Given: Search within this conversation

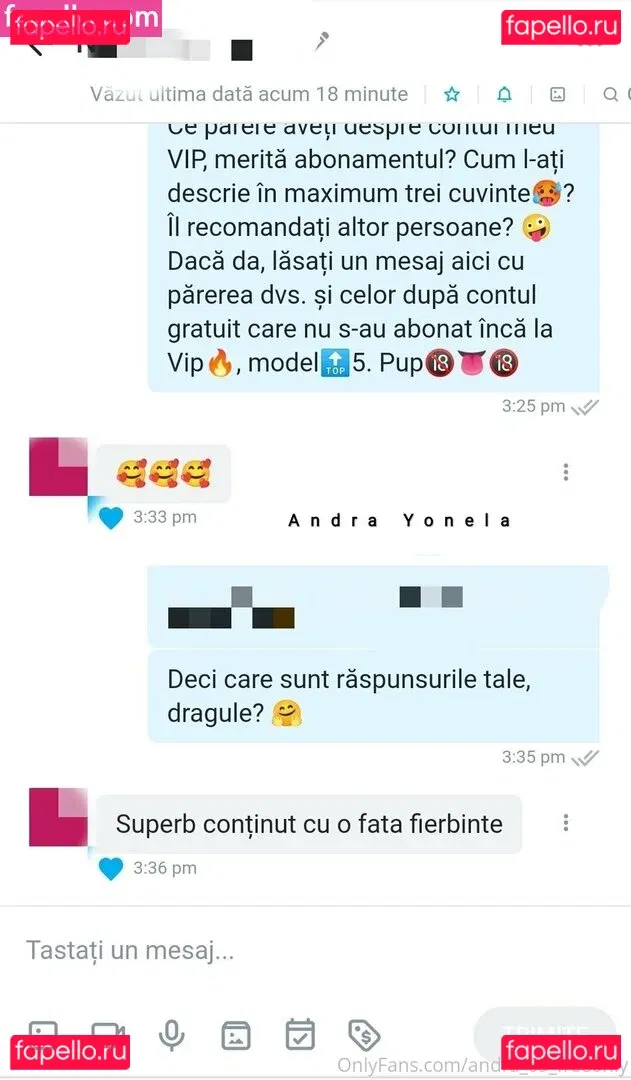Looking at the screenshot, I should pos(610,94).
